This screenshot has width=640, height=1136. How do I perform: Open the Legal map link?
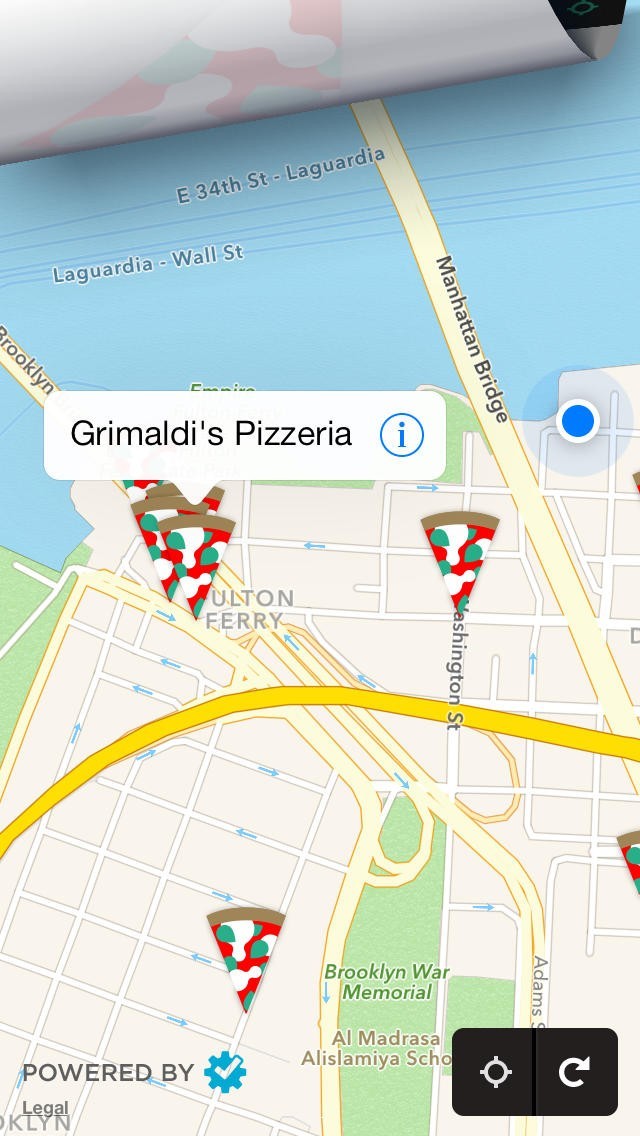point(45,1108)
